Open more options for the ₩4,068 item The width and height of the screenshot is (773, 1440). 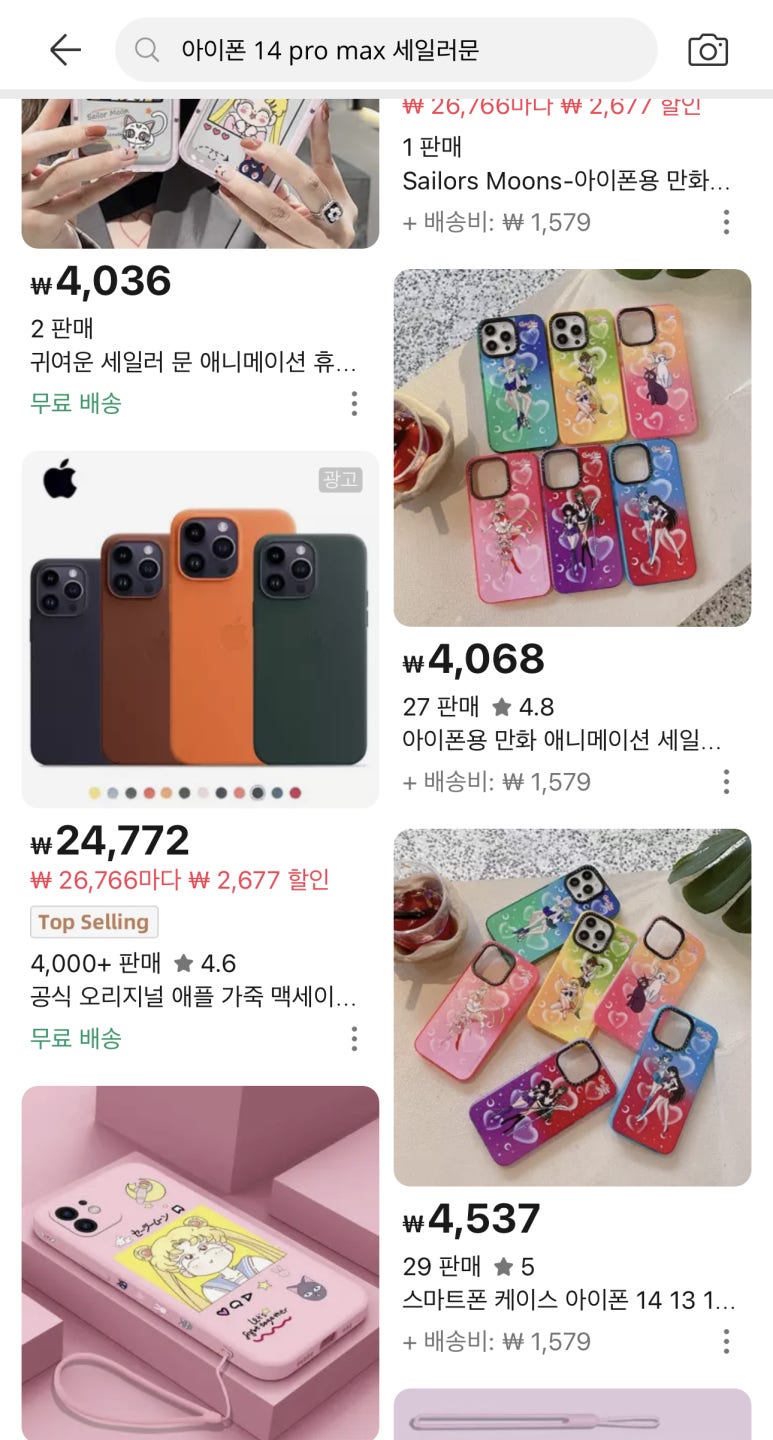(x=726, y=781)
